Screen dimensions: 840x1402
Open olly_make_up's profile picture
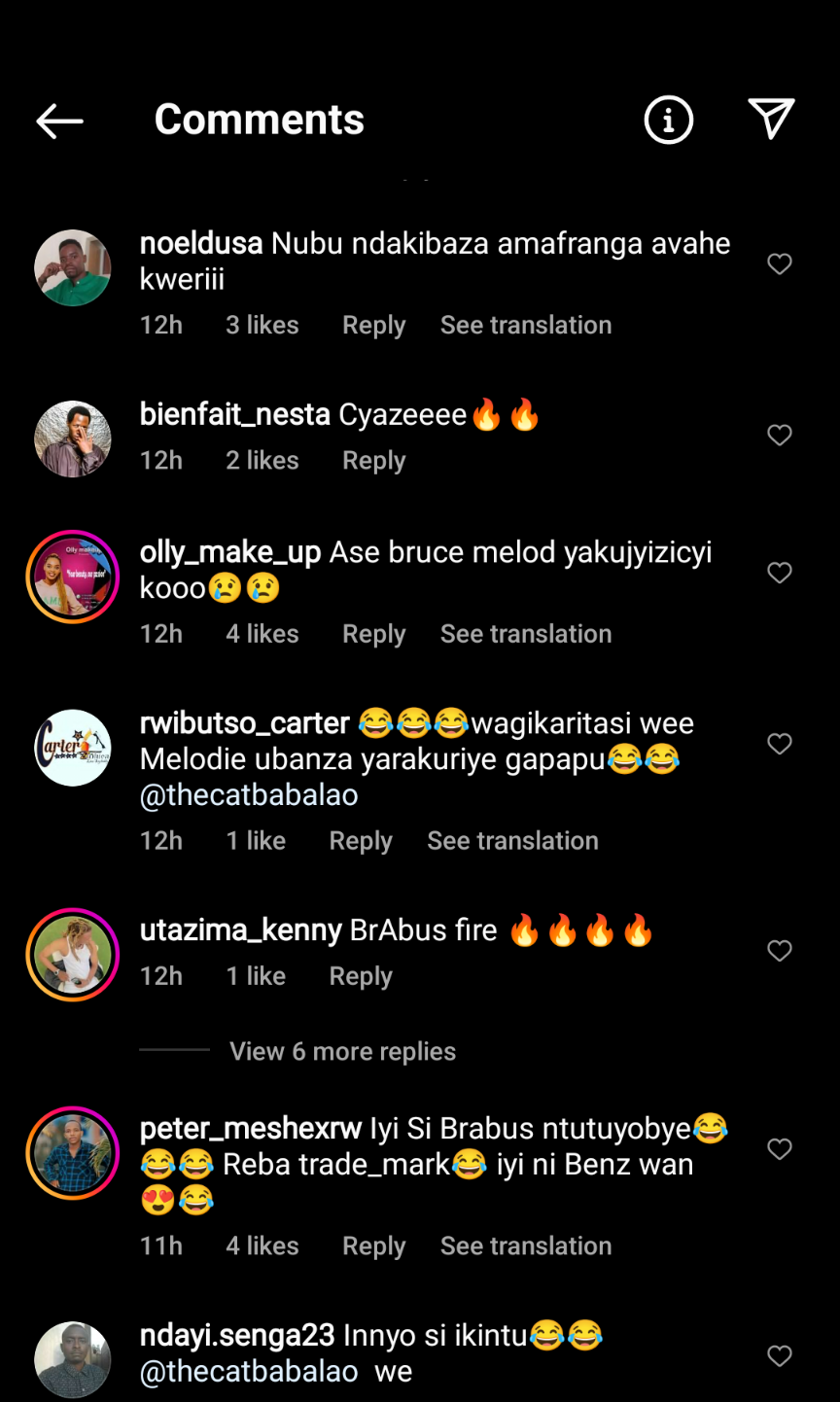point(73,577)
